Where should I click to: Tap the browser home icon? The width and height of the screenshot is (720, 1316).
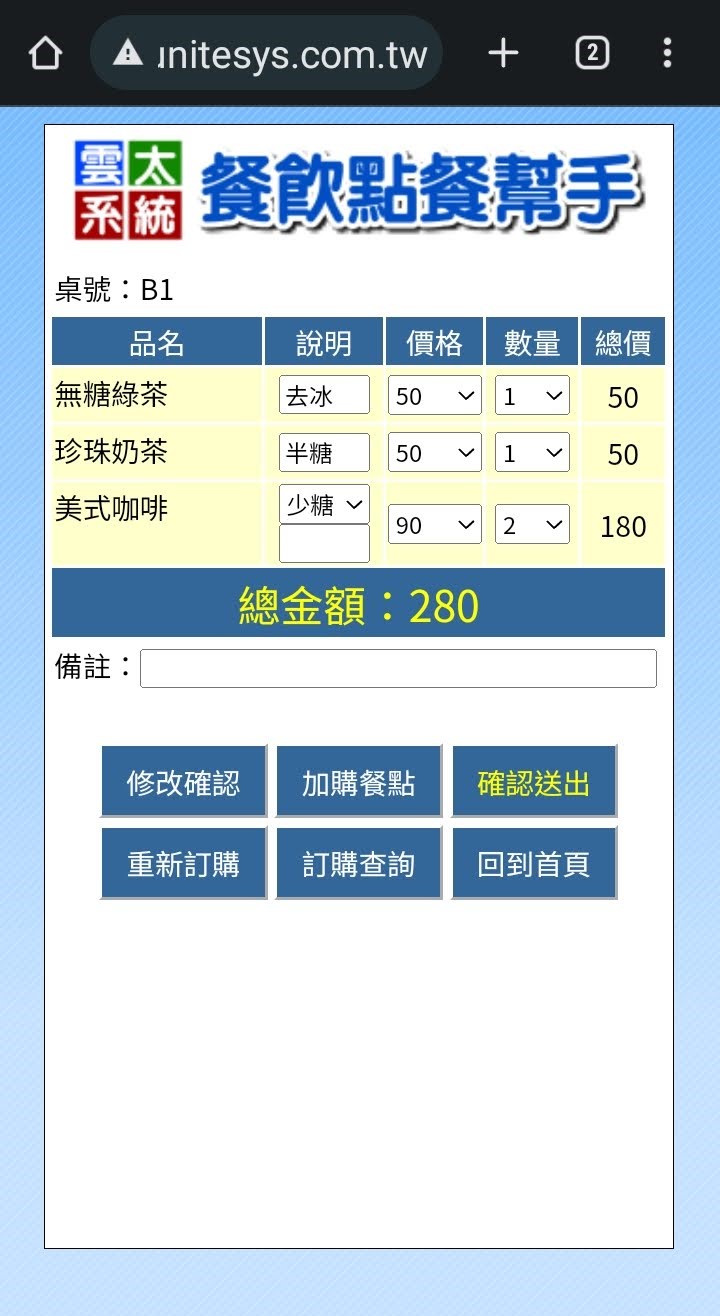coord(45,53)
